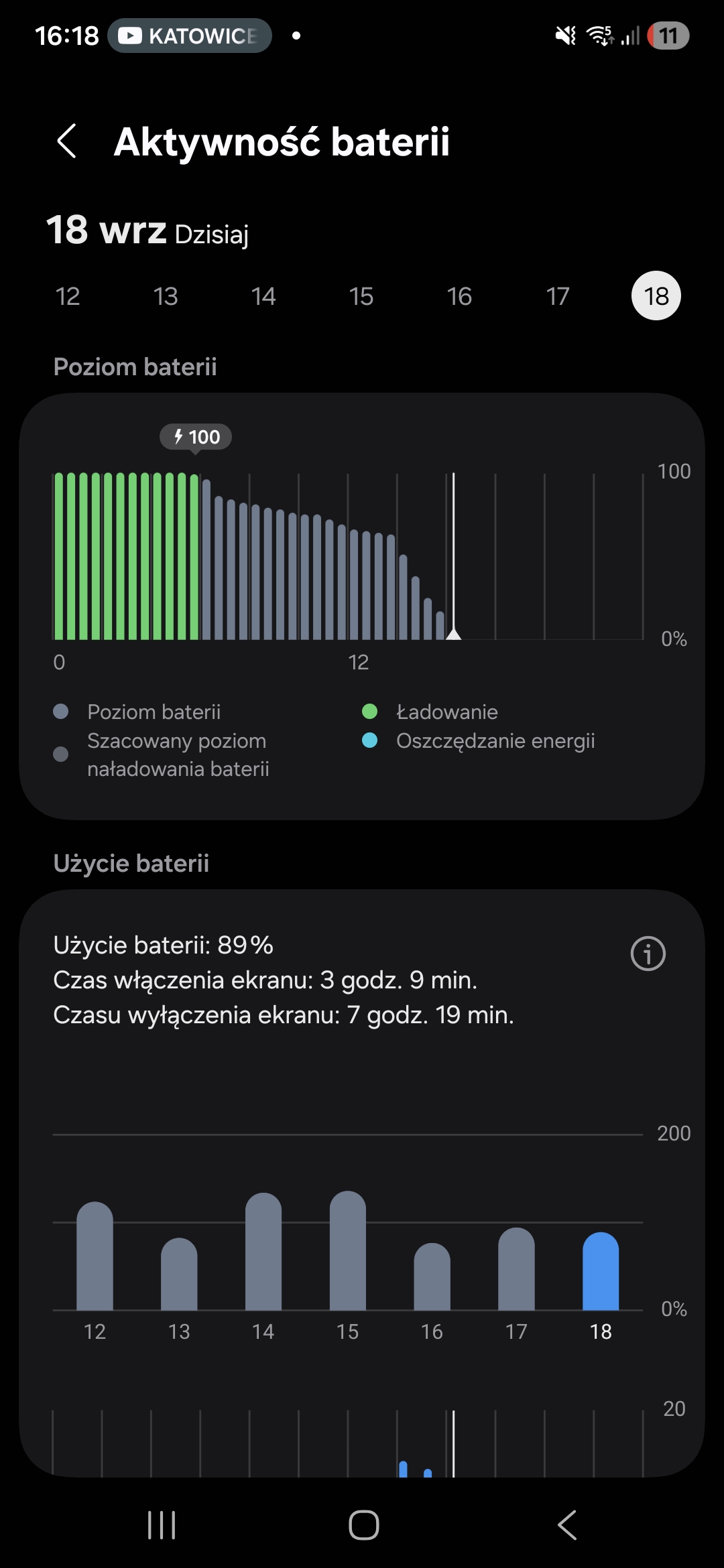
Task: Select today, day 18, in the date strip
Action: (656, 296)
